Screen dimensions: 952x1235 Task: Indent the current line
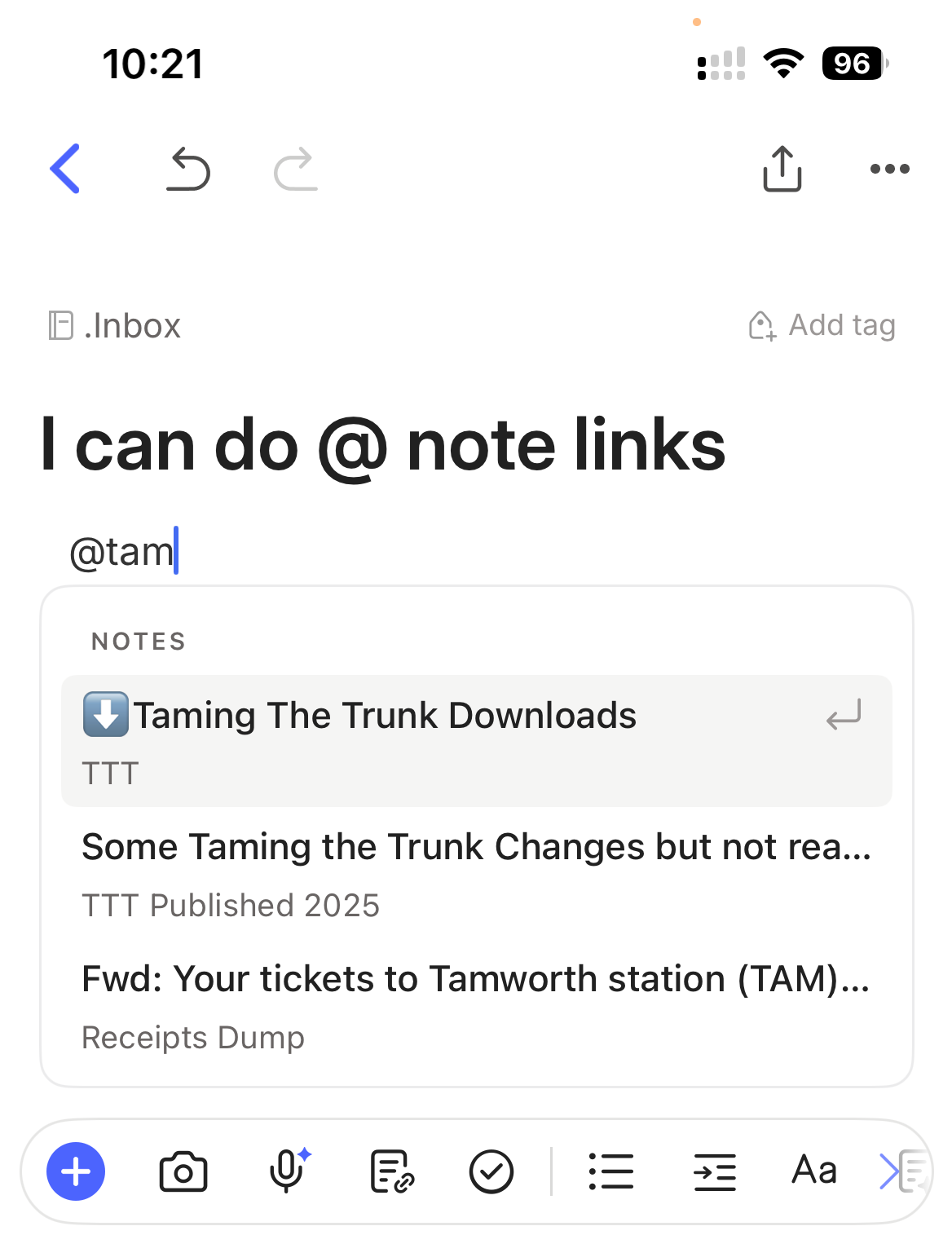(715, 1171)
